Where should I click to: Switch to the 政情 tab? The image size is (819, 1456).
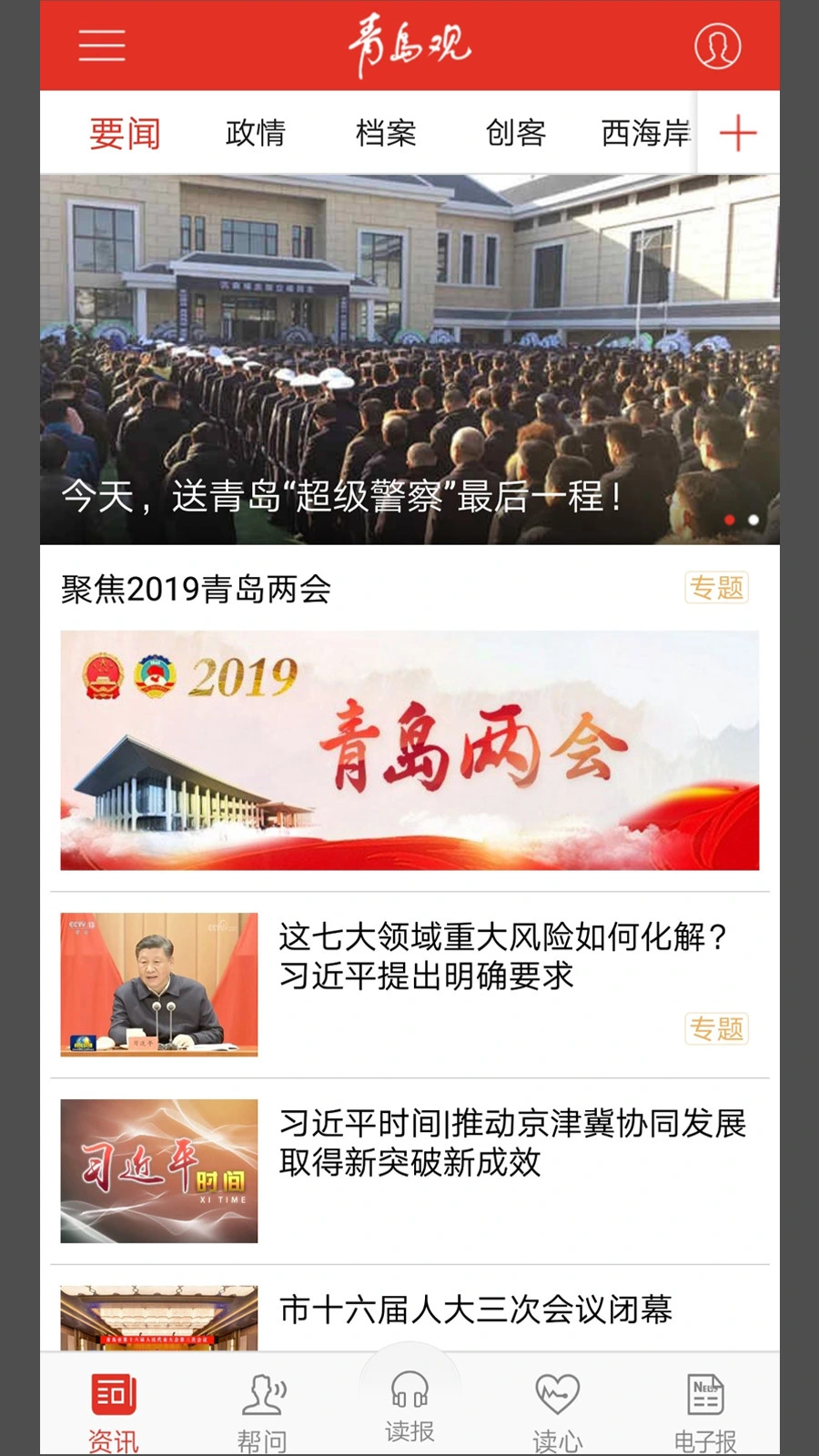click(x=258, y=132)
